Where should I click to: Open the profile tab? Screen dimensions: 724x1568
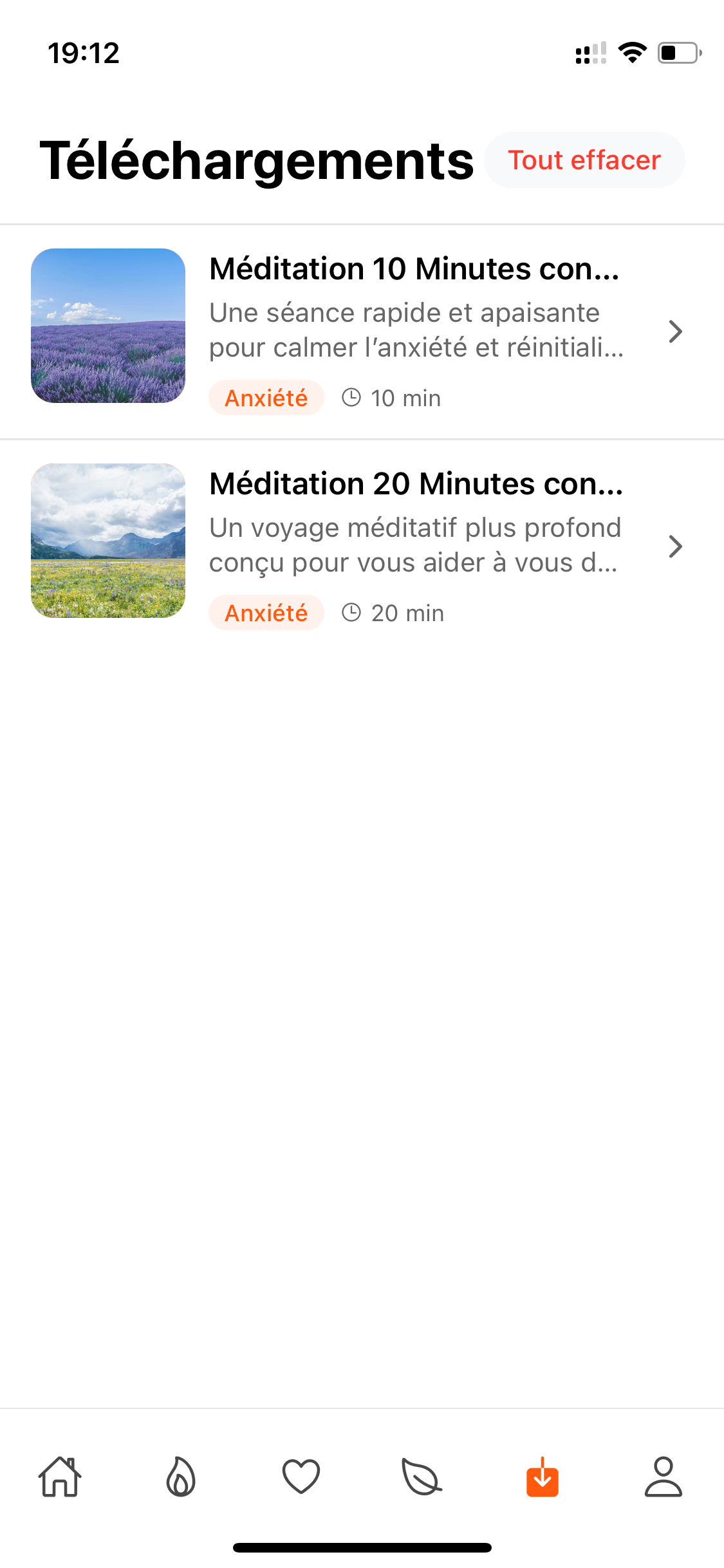(663, 1477)
